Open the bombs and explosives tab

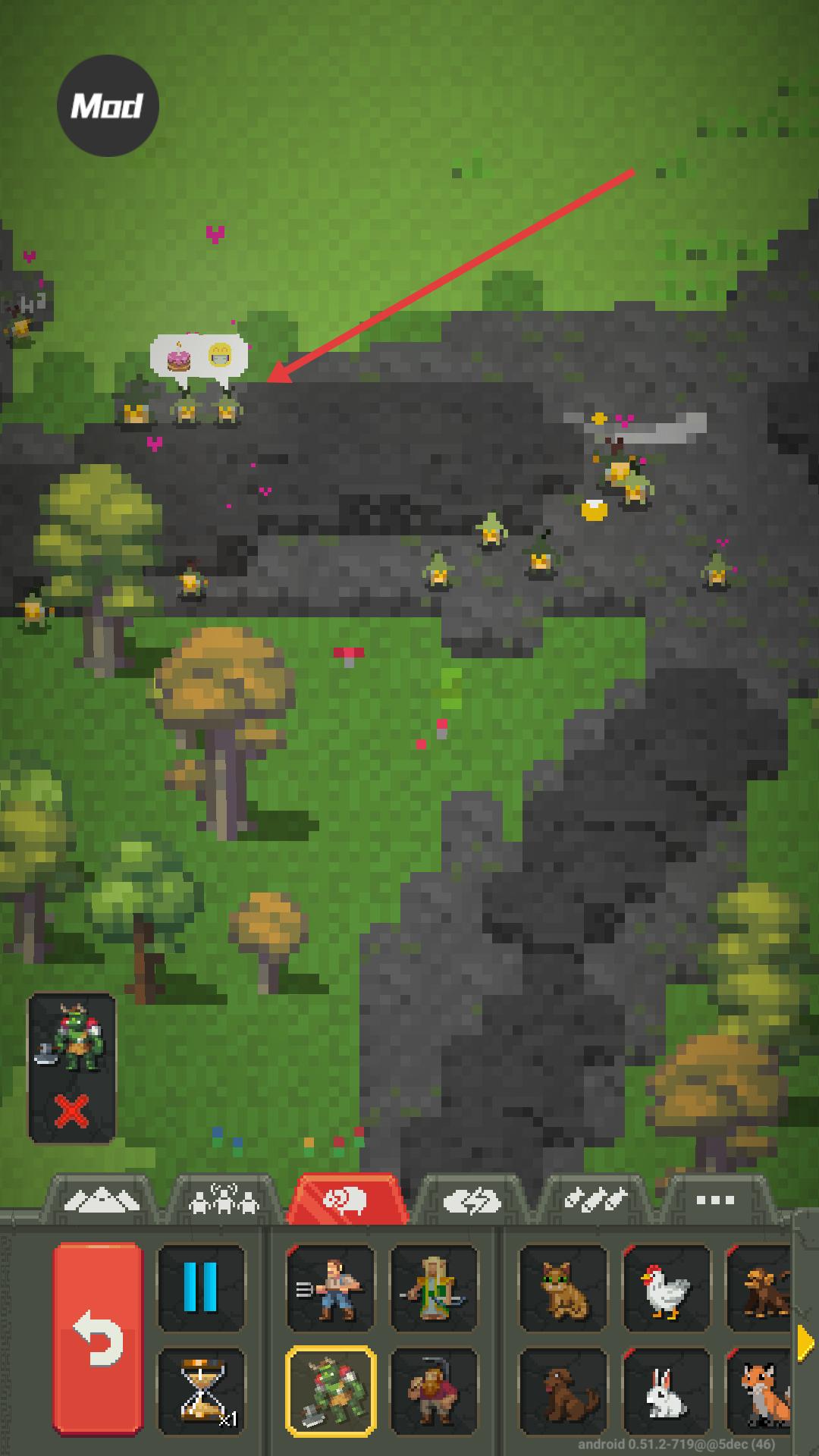click(x=597, y=1201)
